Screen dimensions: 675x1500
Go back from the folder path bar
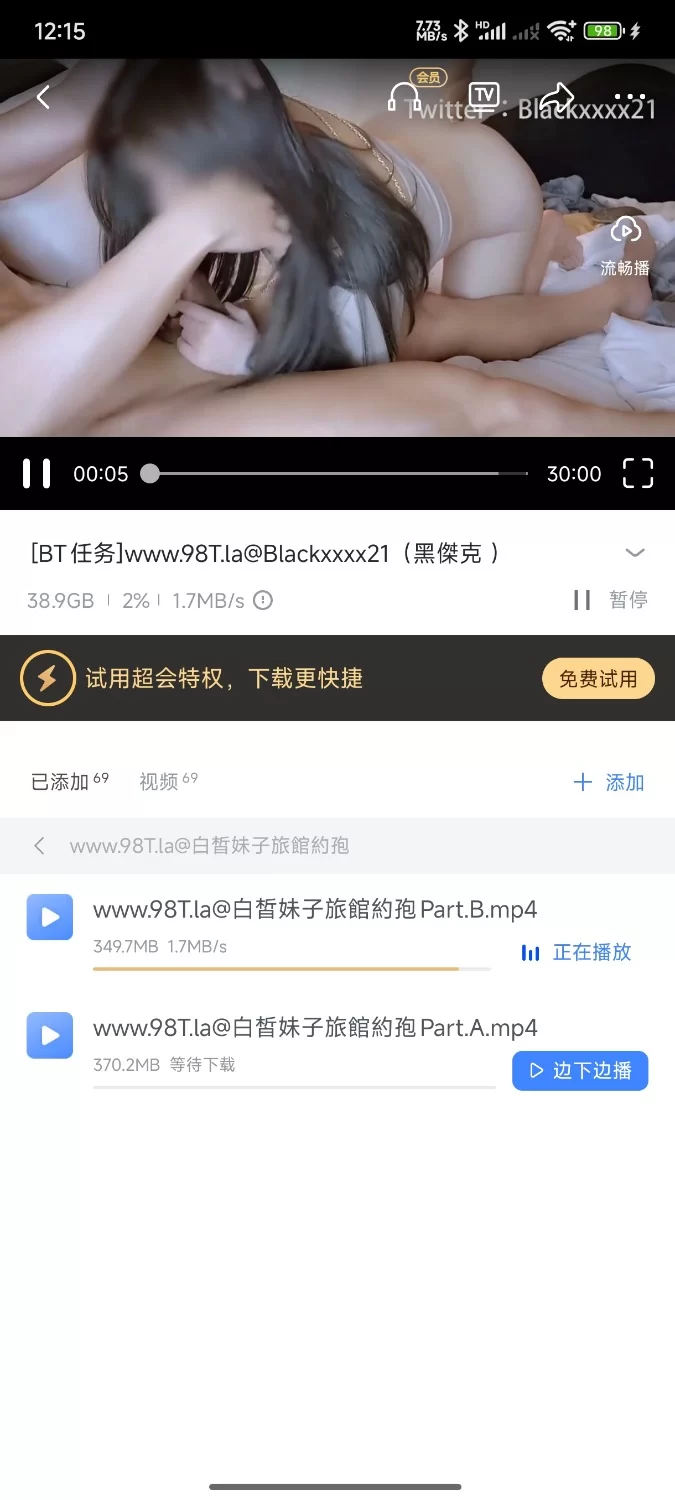40,846
